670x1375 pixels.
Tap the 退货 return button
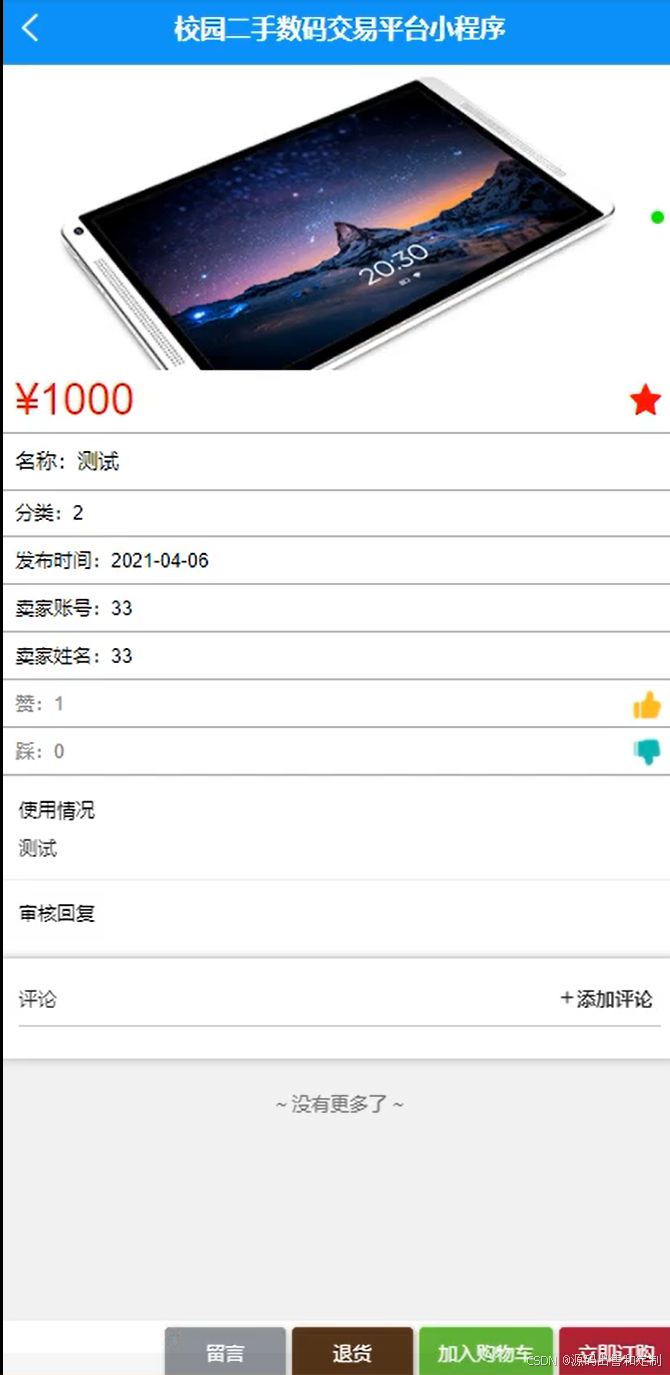[352, 1351]
